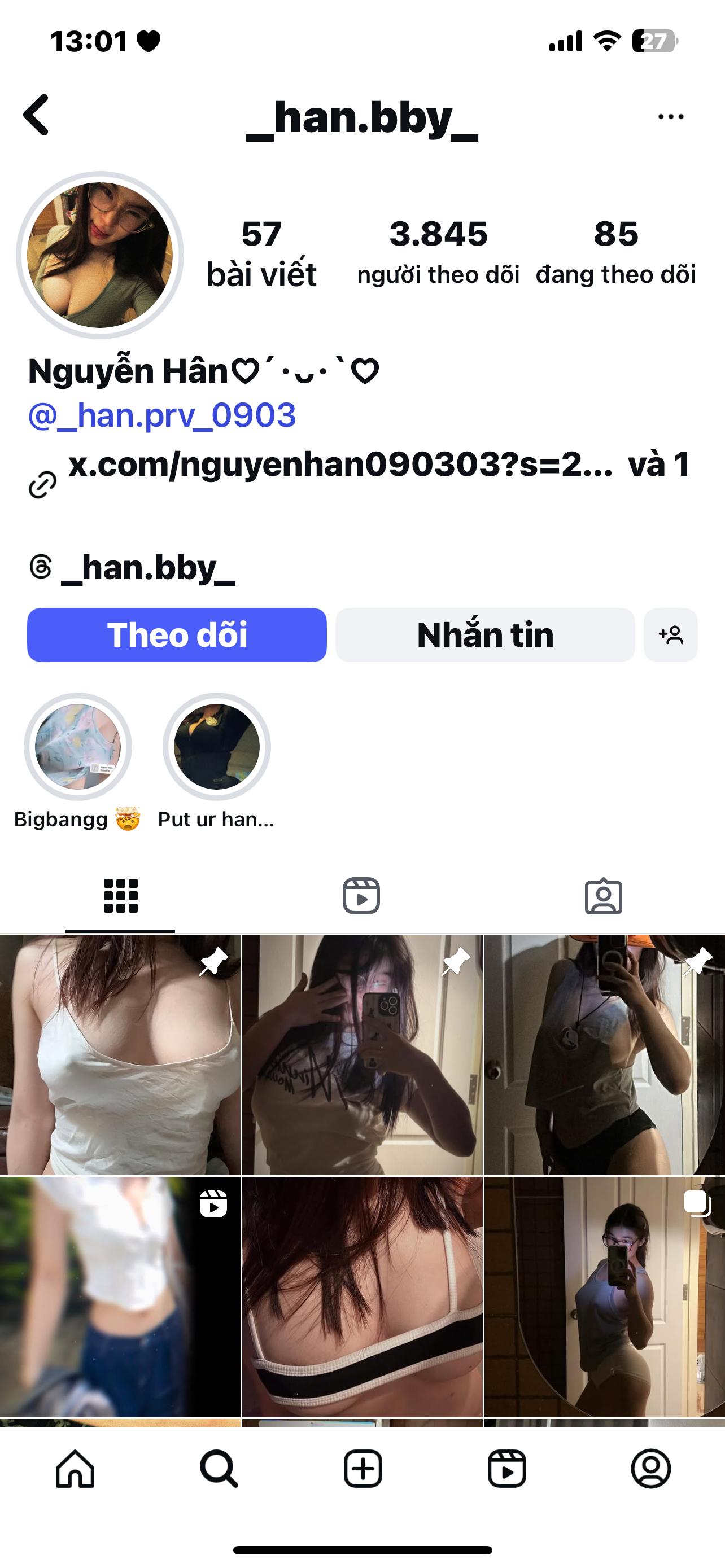Open suggested accounts via add-person button
725x1568 pixels.
click(x=670, y=635)
